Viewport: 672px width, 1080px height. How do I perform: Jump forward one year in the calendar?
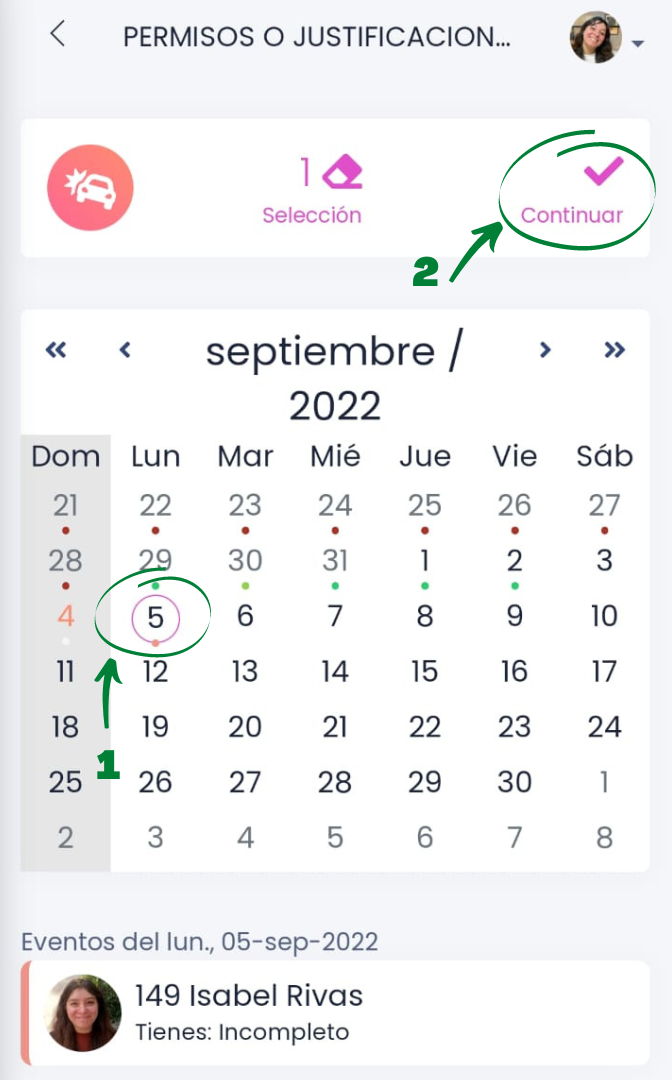(614, 350)
